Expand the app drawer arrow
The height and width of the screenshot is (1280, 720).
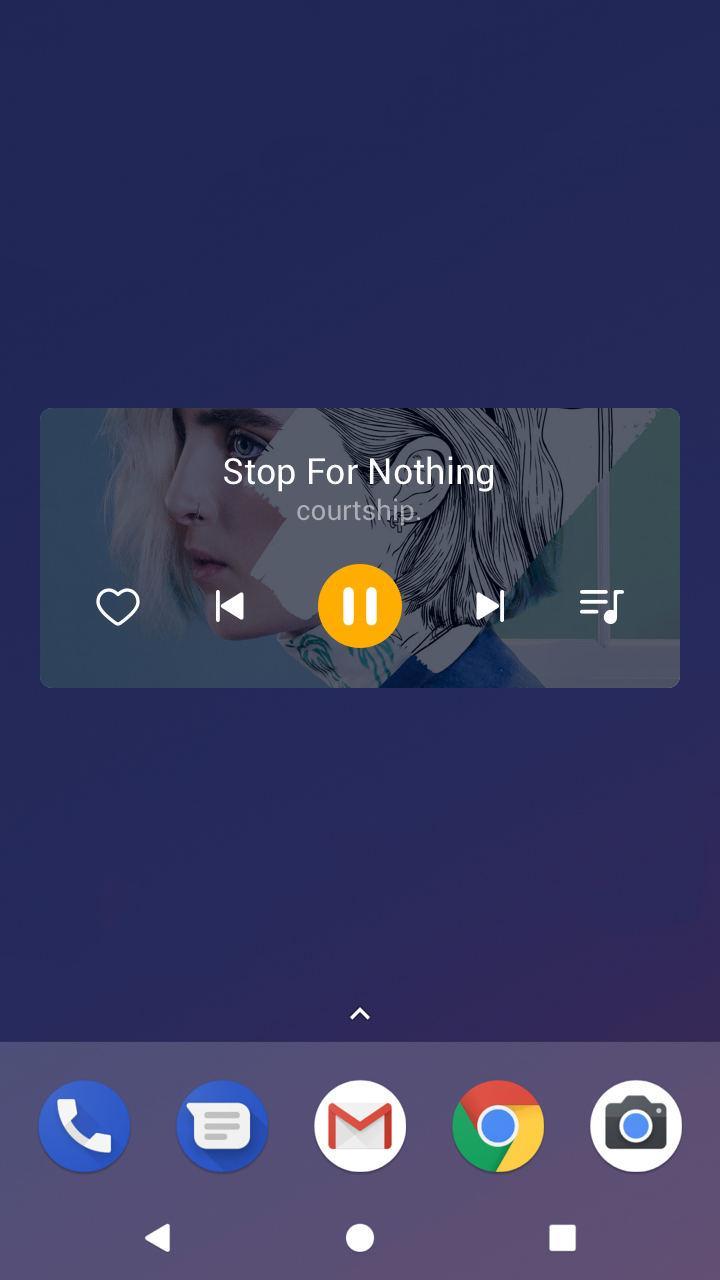pos(360,1014)
